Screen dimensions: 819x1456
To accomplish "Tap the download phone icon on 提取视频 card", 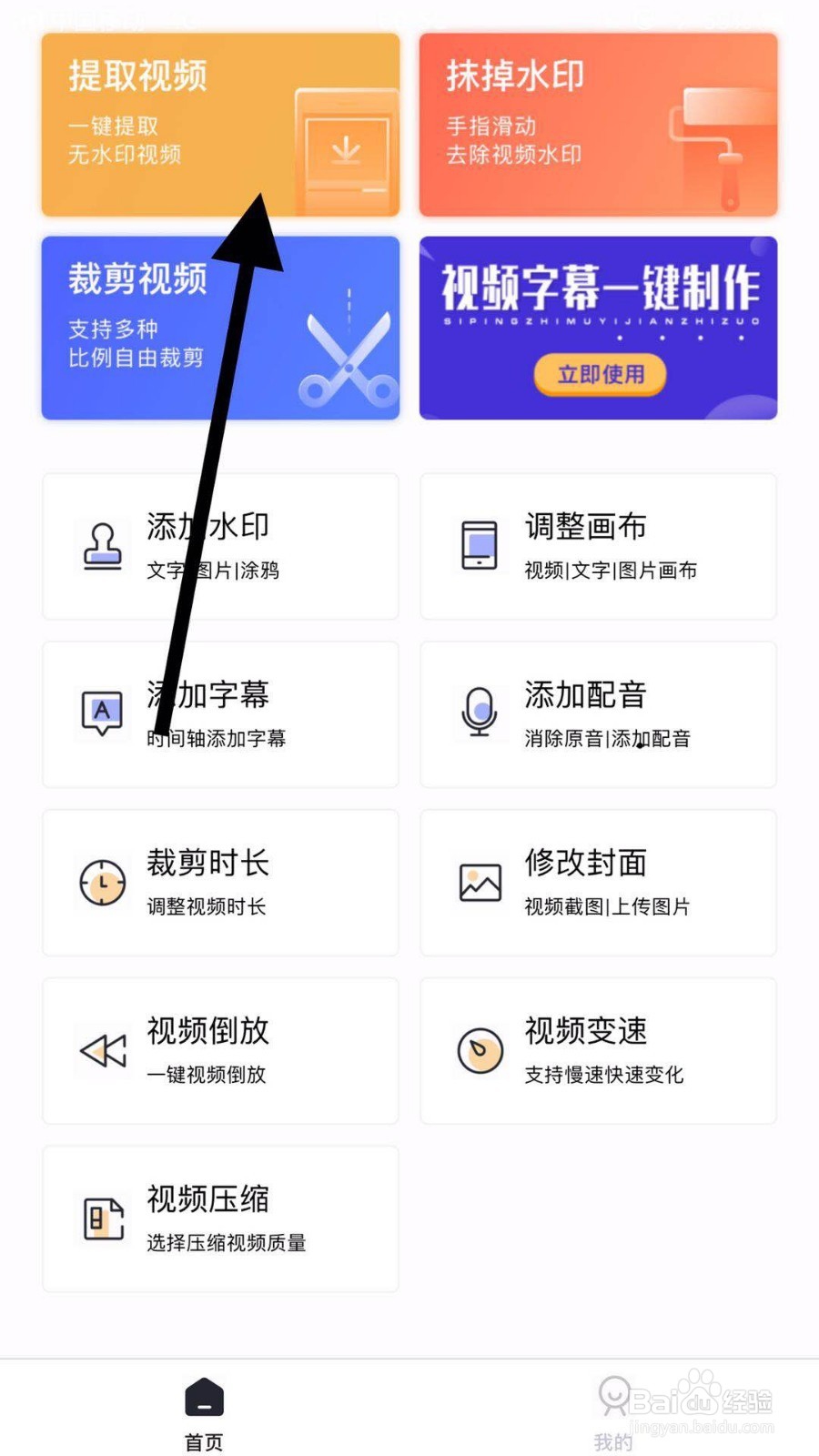I will [x=346, y=150].
